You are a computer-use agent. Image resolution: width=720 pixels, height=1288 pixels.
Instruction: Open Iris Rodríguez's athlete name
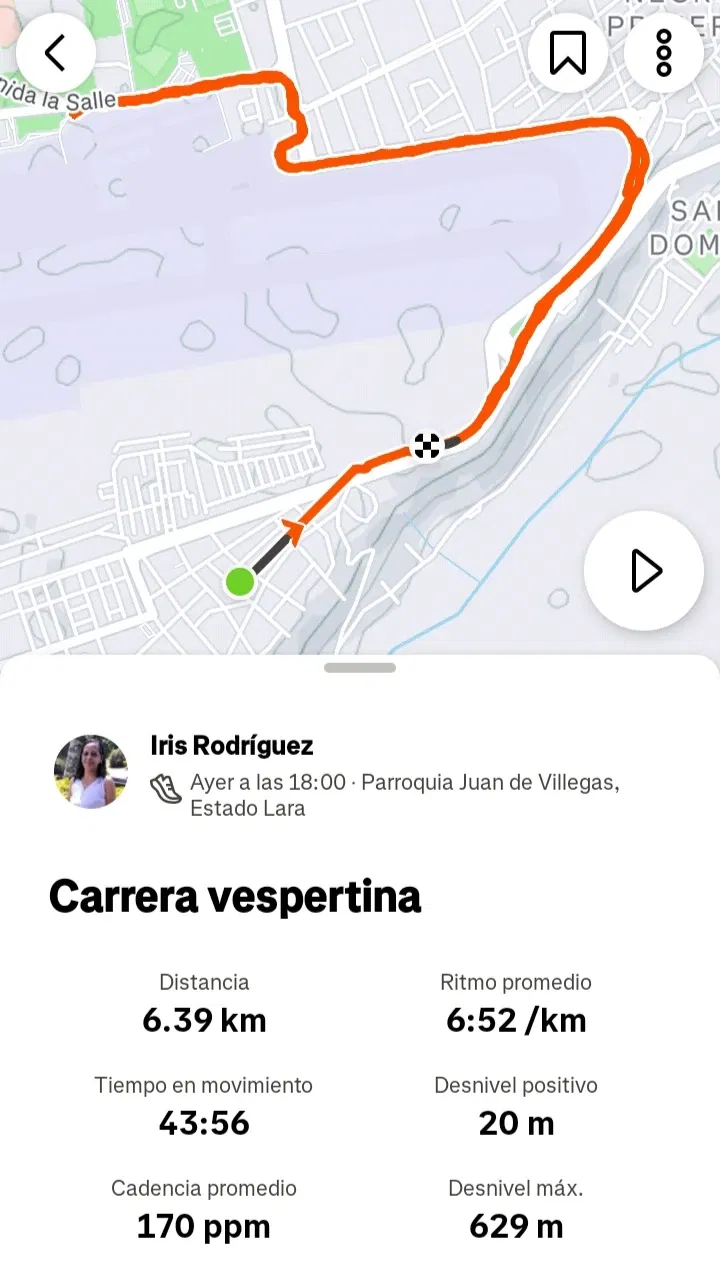pyautogui.click(x=232, y=745)
